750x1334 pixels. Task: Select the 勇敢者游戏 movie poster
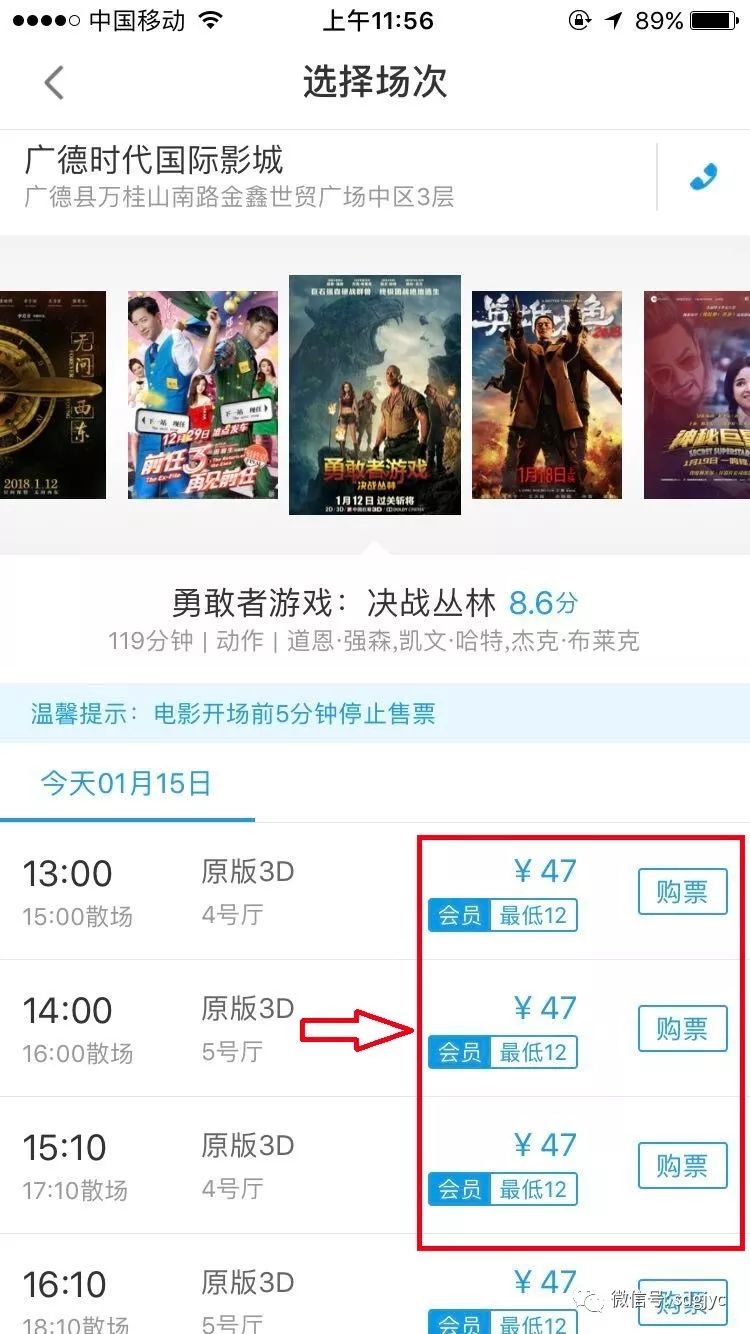tap(375, 395)
